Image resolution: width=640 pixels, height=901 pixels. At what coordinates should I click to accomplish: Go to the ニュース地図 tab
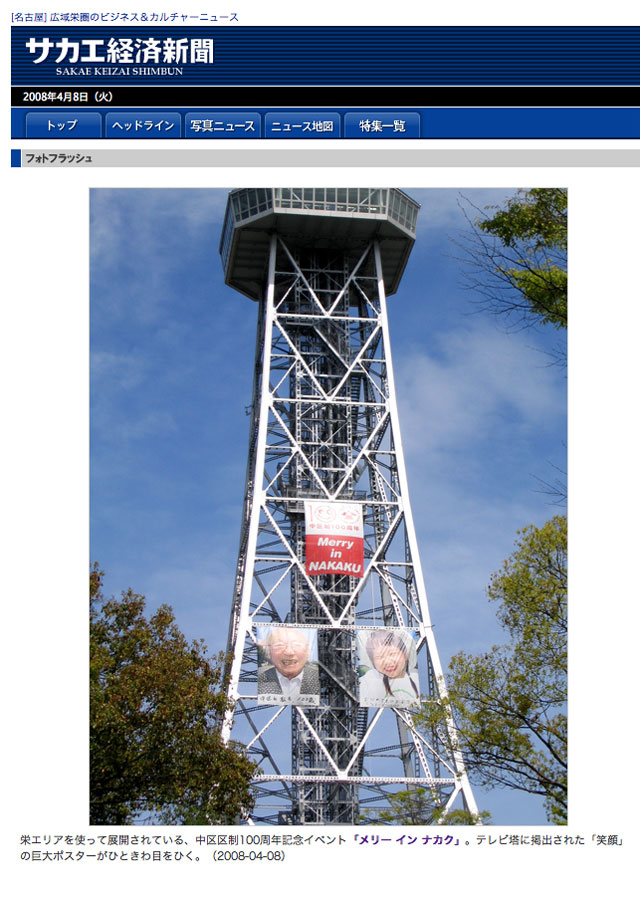click(x=302, y=126)
